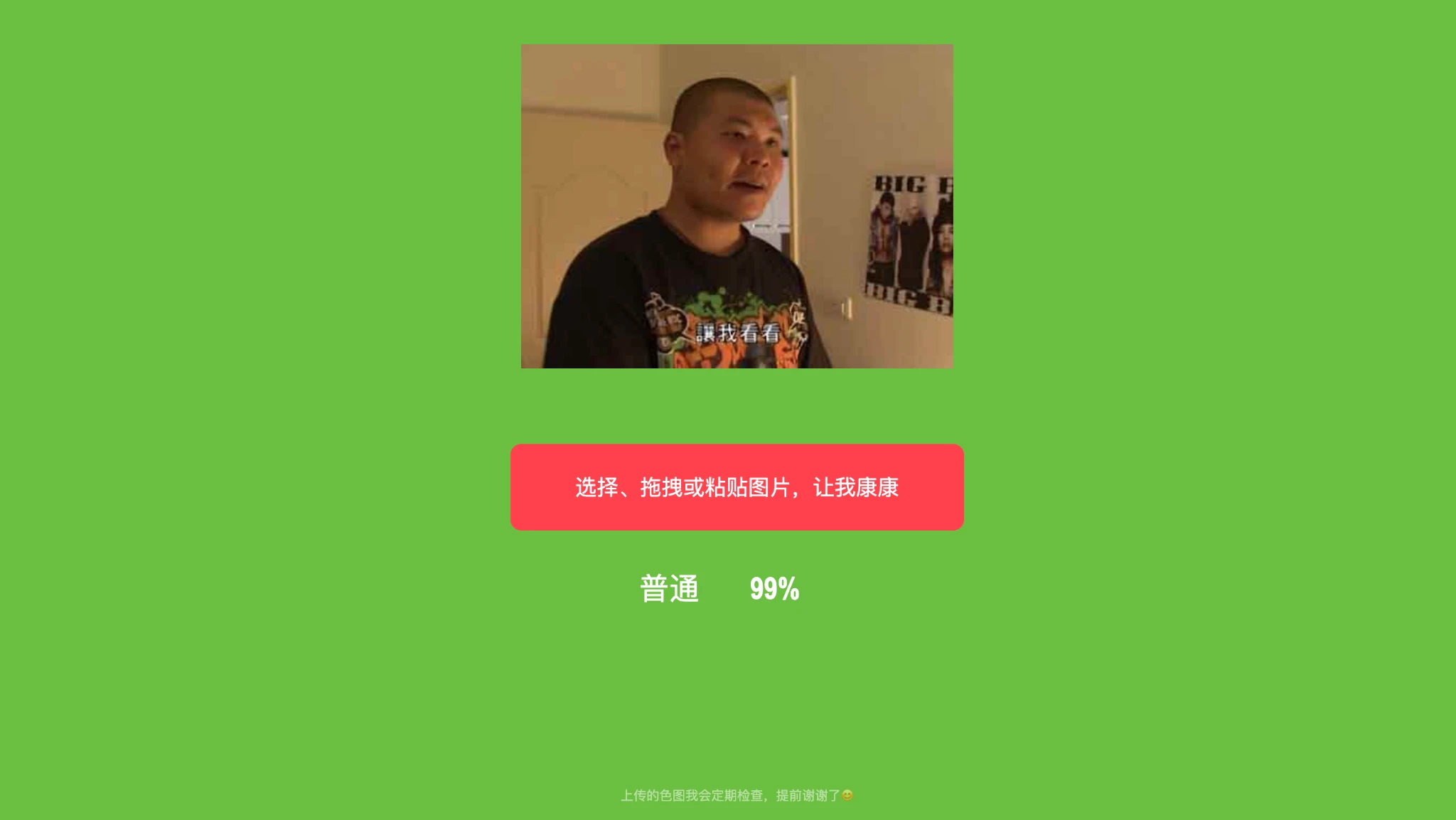
Task: Tap the red button to select an image
Action: tap(737, 487)
